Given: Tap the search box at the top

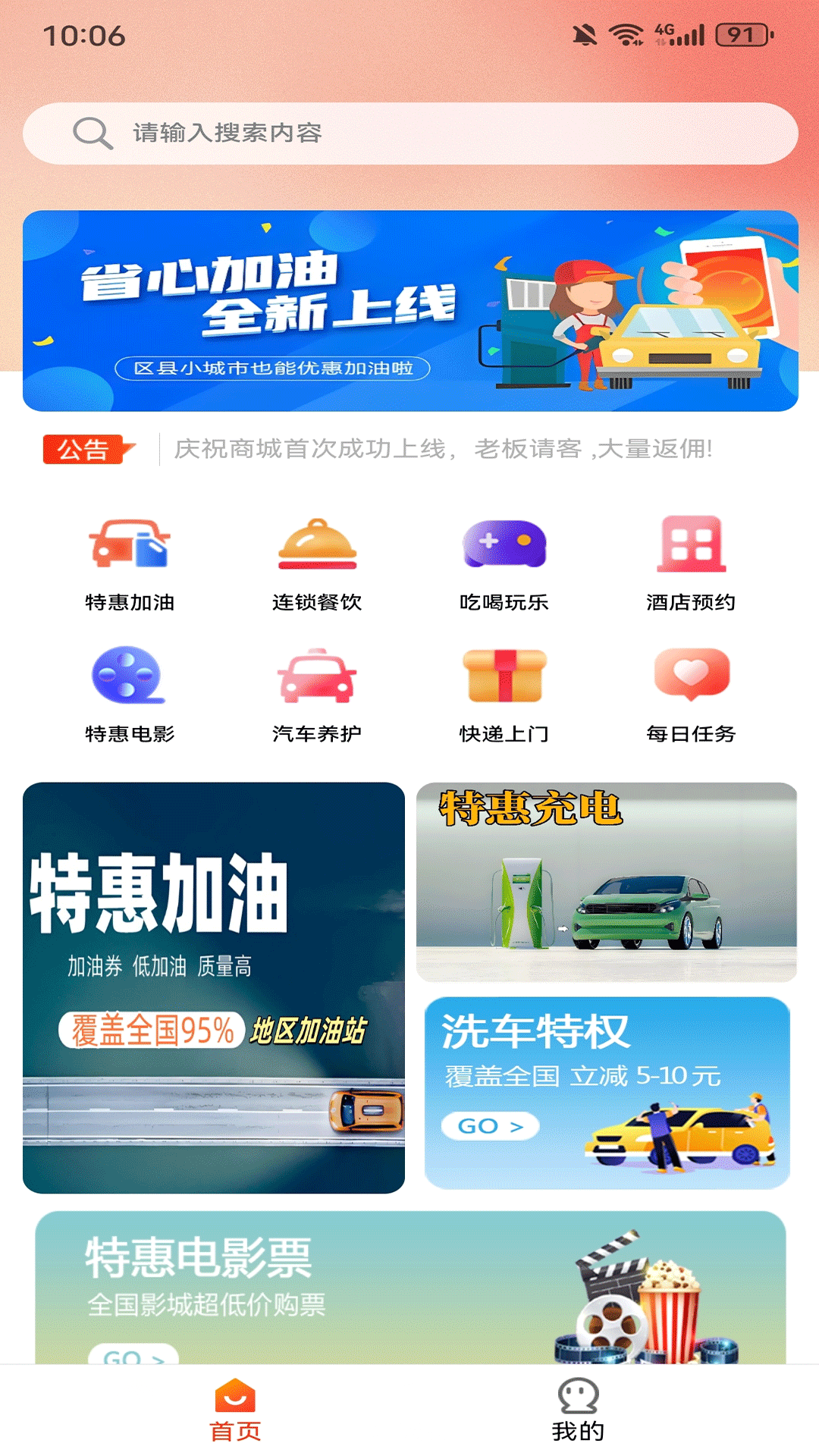Looking at the screenshot, I should tap(409, 133).
